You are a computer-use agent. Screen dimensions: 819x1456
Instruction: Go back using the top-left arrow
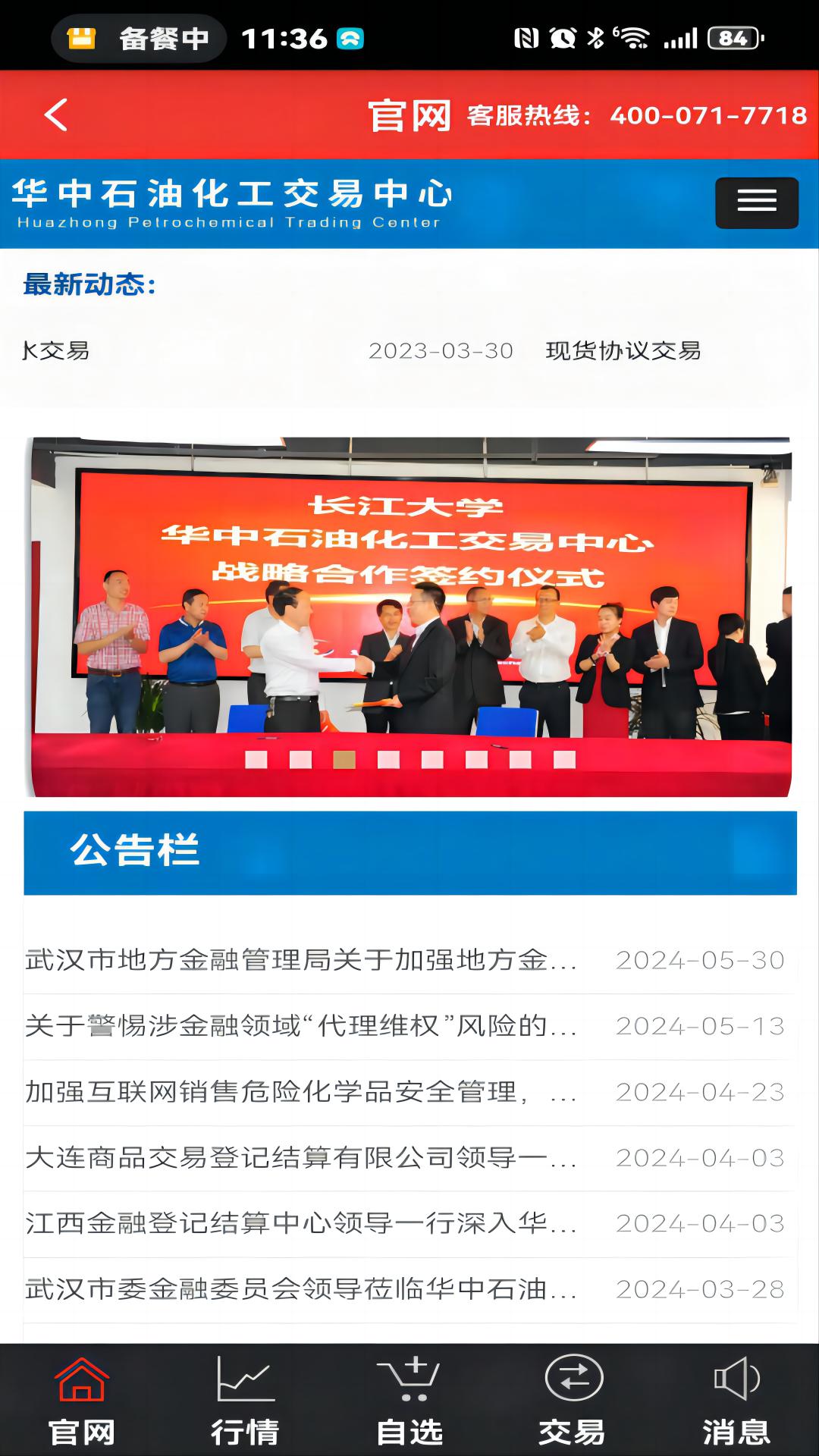56,115
